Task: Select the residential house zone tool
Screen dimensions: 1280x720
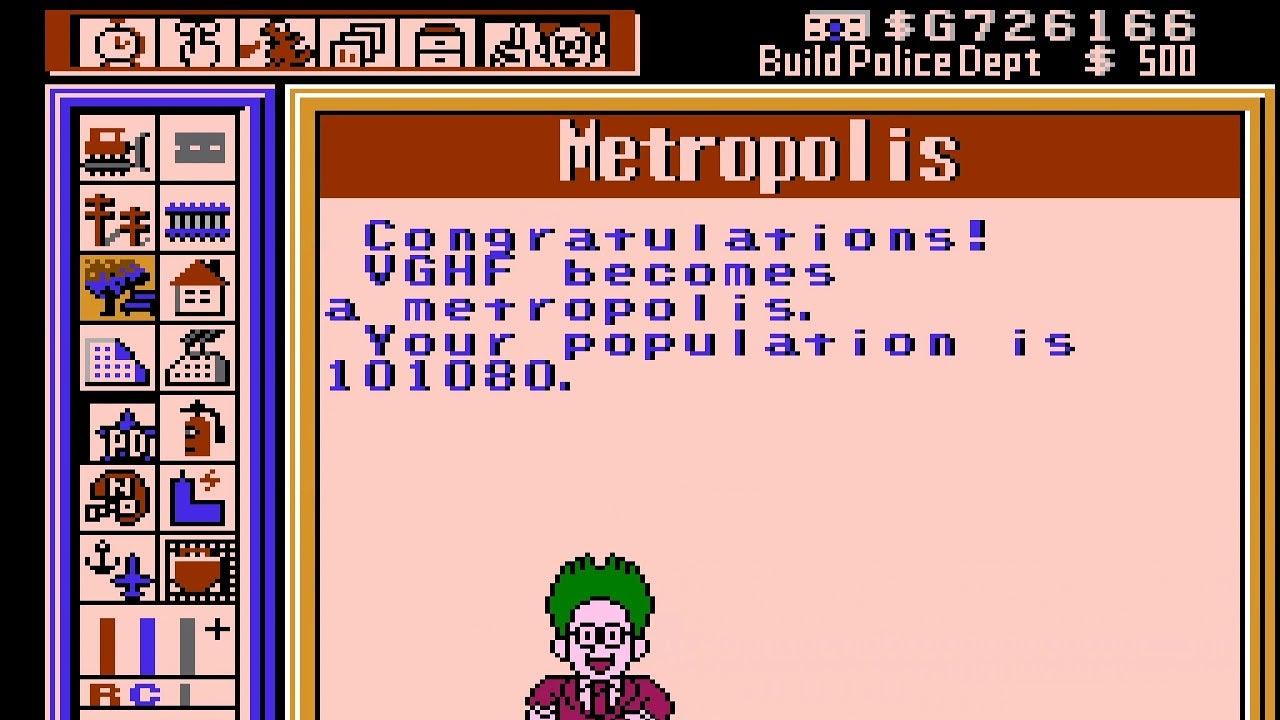Action: click(x=198, y=289)
